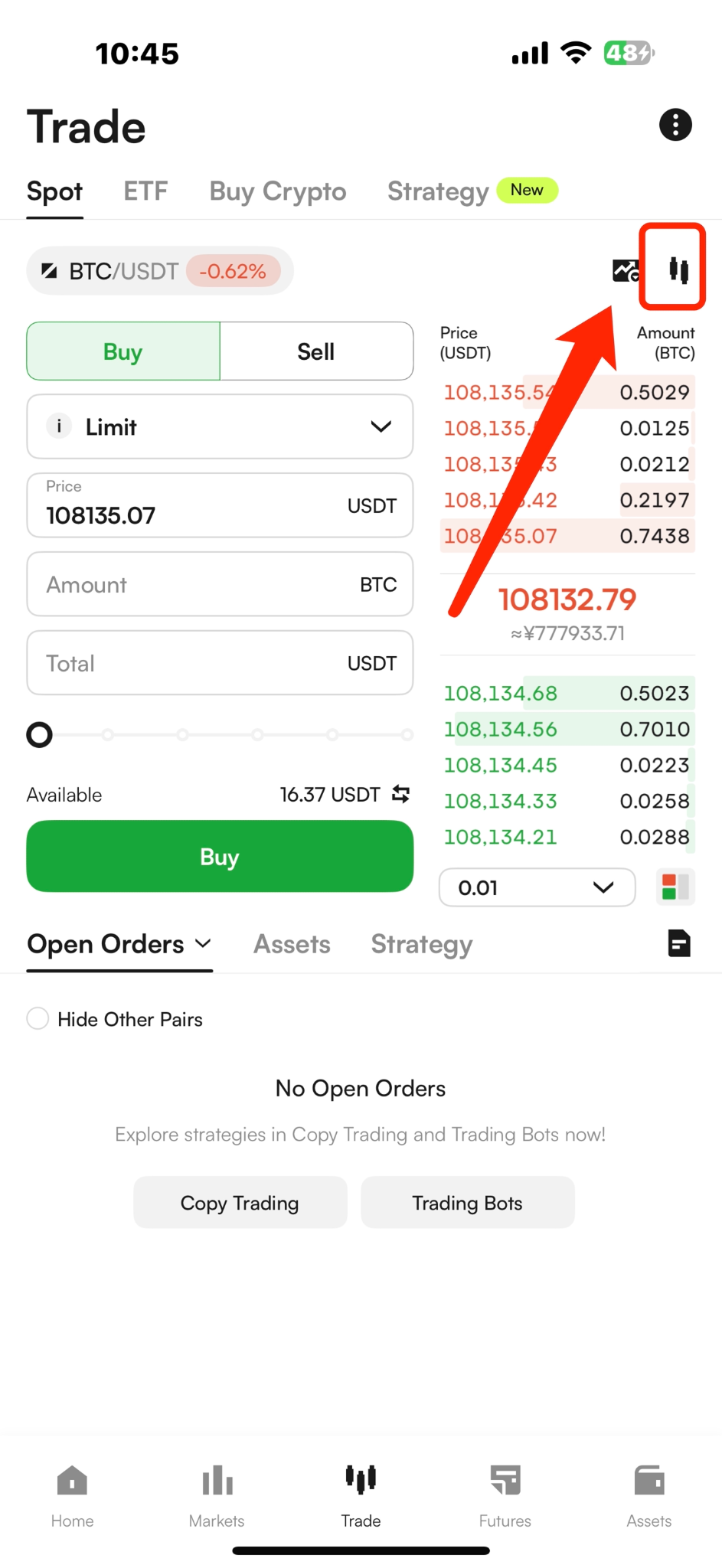
Task: Change the order book layout icon
Action: [x=675, y=887]
